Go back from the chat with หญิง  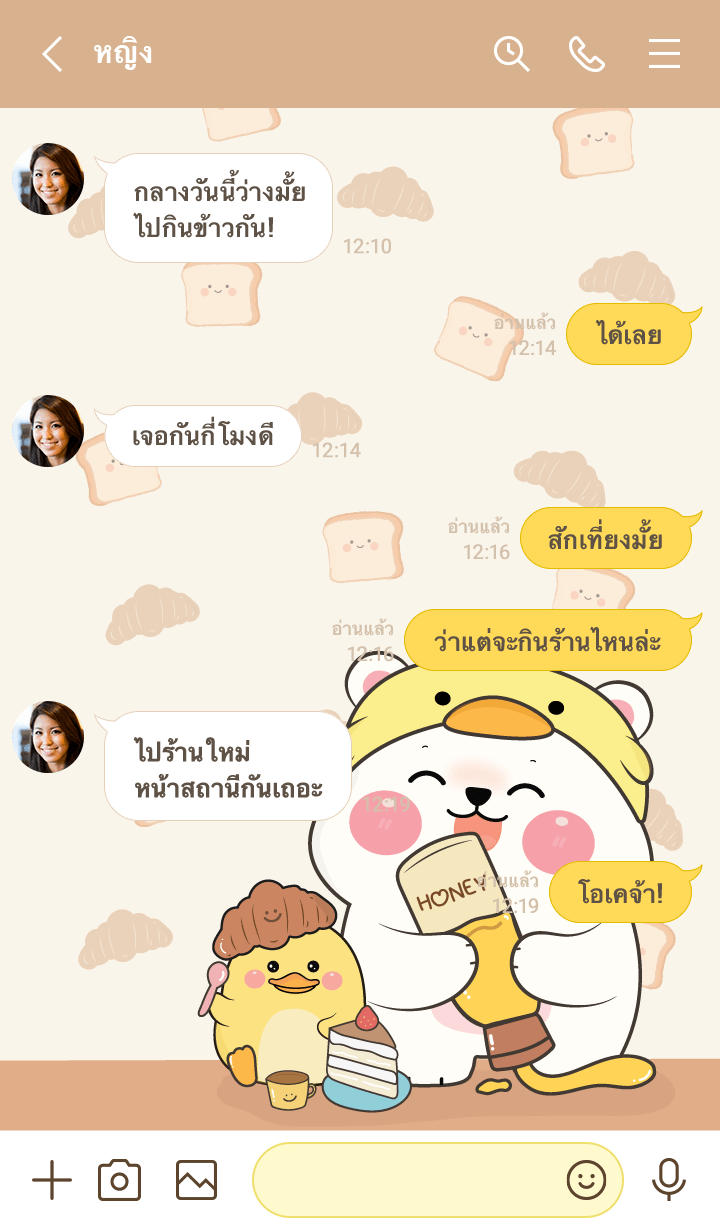(52, 54)
